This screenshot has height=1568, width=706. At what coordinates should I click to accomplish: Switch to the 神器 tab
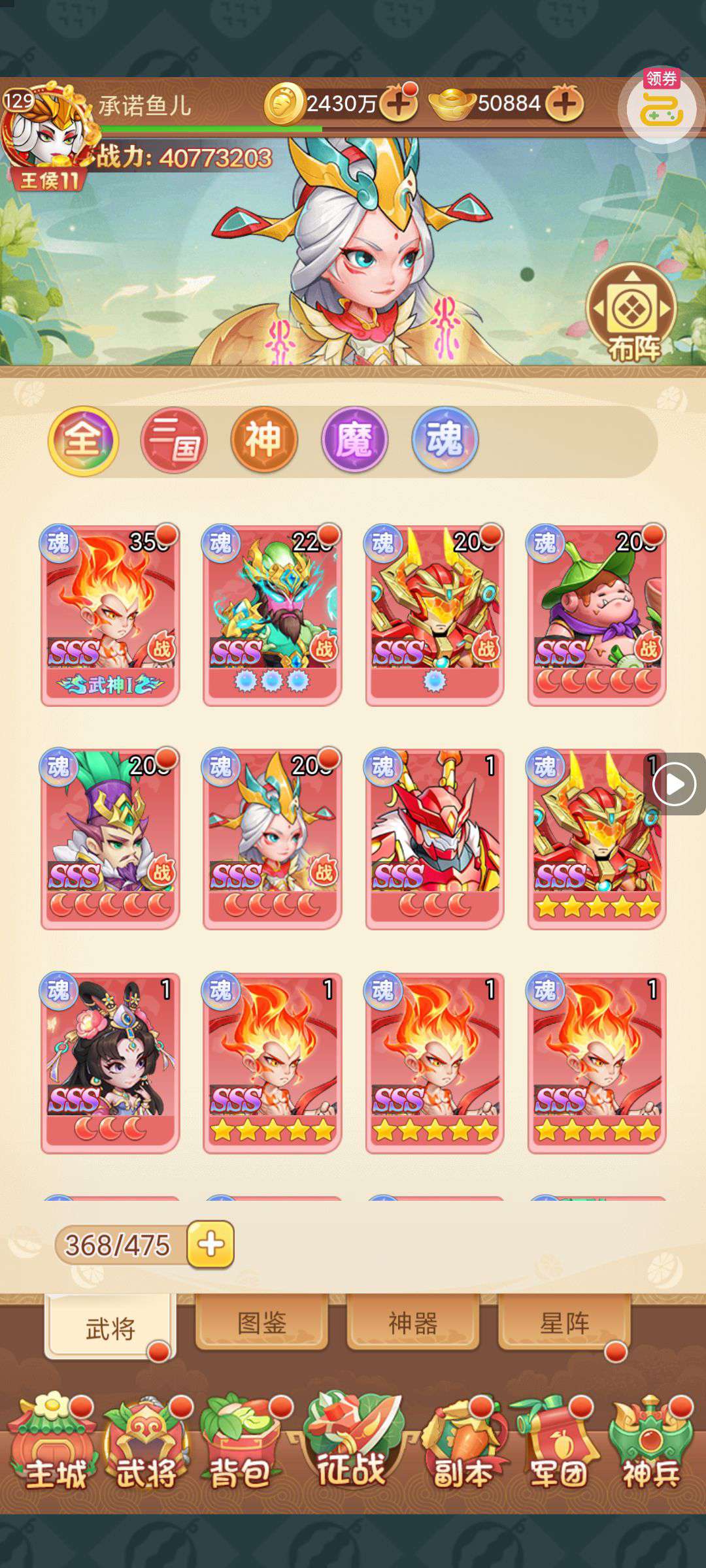pyautogui.click(x=412, y=1323)
